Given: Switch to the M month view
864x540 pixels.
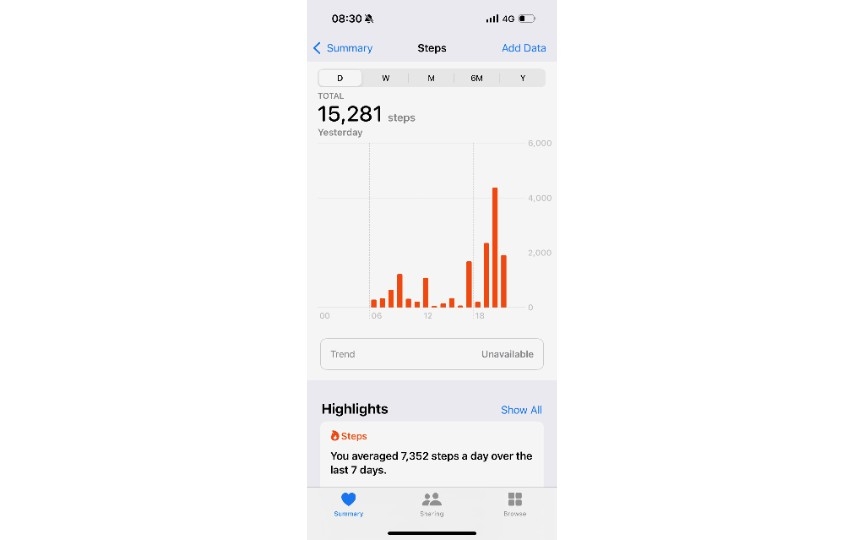Looking at the screenshot, I should 431,78.
